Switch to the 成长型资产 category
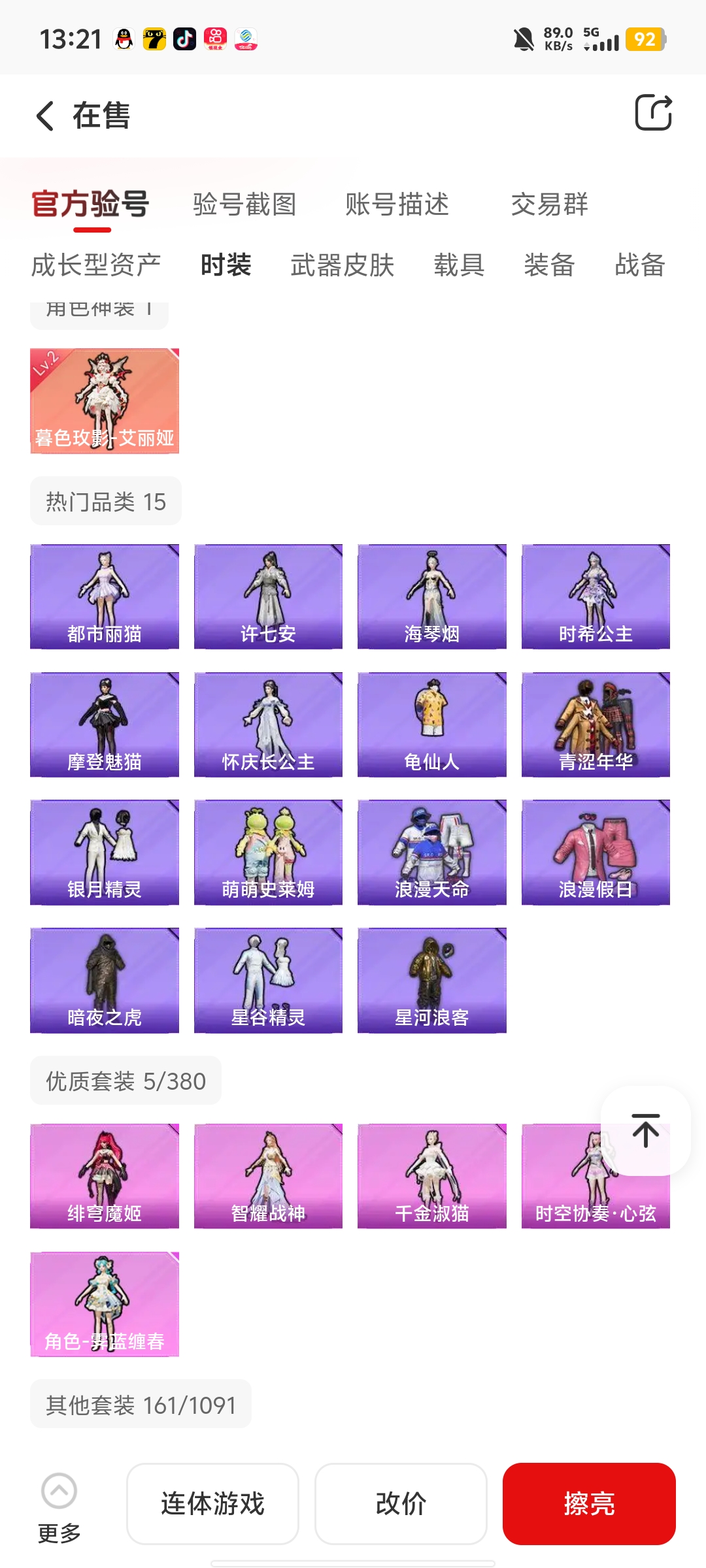Screen dimensions: 706x1568 point(96,265)
